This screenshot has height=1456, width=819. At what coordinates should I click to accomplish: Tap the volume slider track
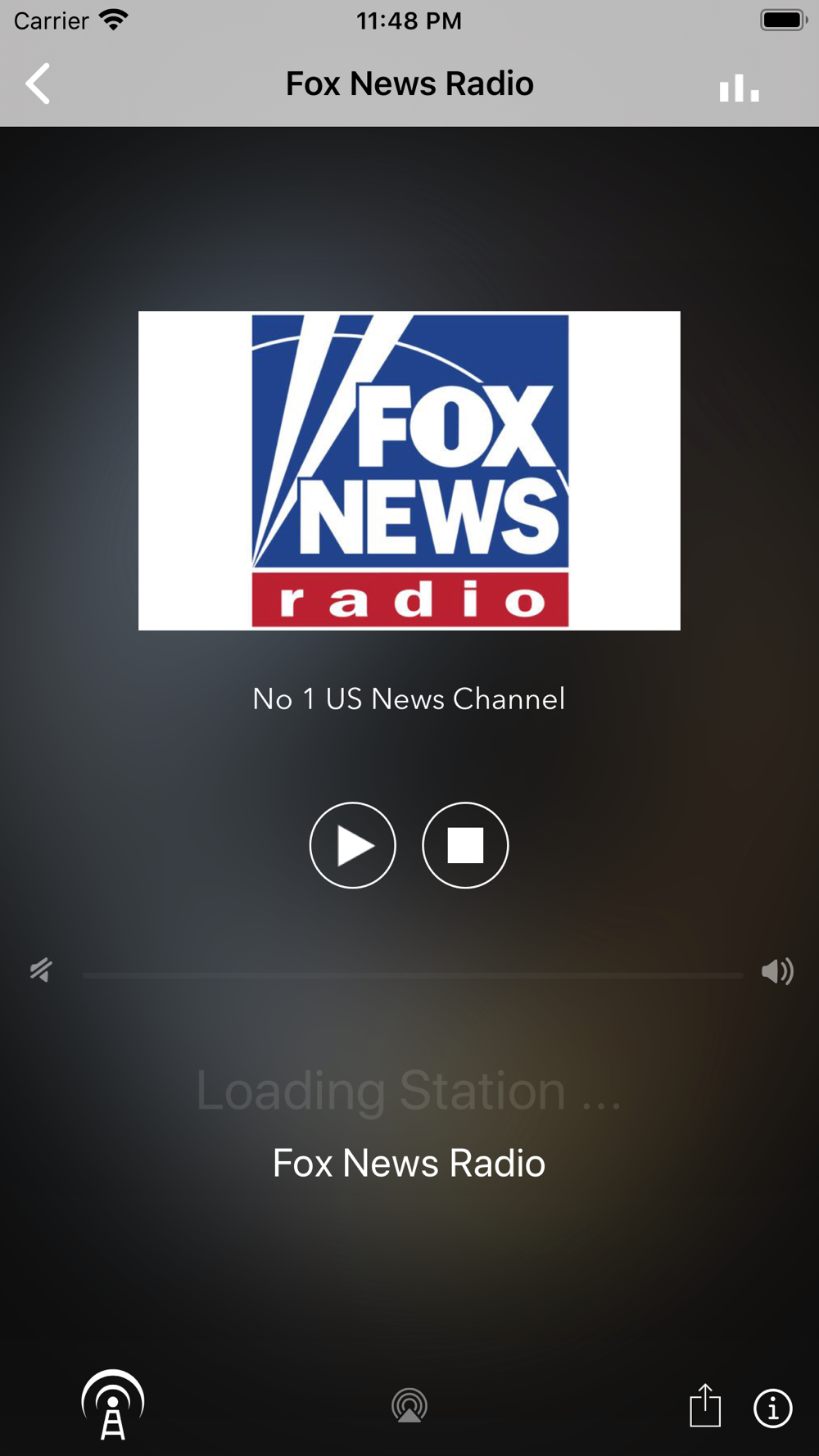pyautogui.click(x=413, y=975)
